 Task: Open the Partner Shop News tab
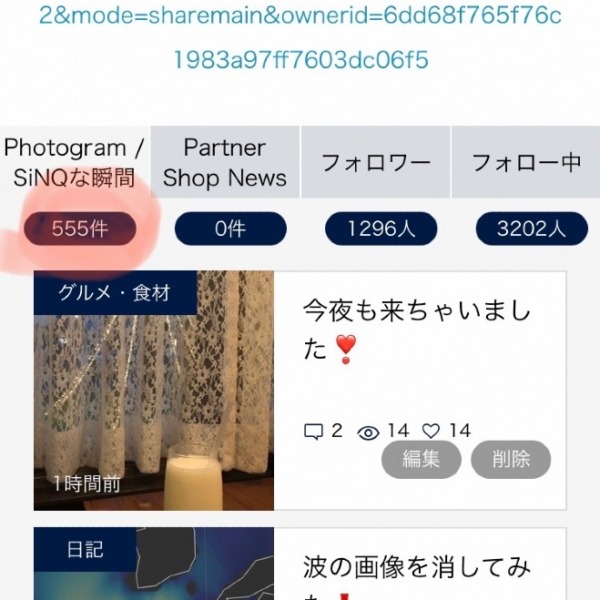pos(225,163)
